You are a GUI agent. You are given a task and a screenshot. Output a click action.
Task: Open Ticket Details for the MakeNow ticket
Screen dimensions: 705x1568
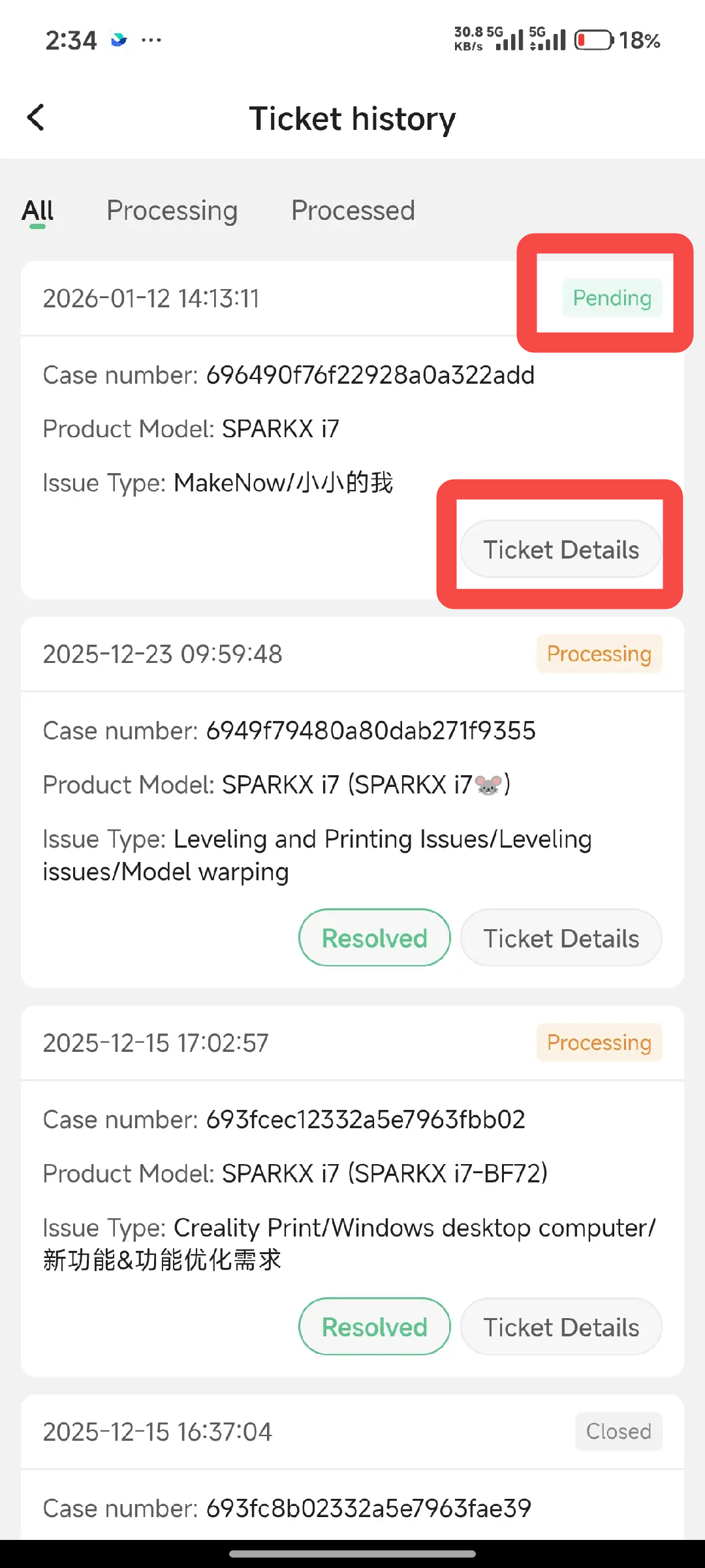561,549
